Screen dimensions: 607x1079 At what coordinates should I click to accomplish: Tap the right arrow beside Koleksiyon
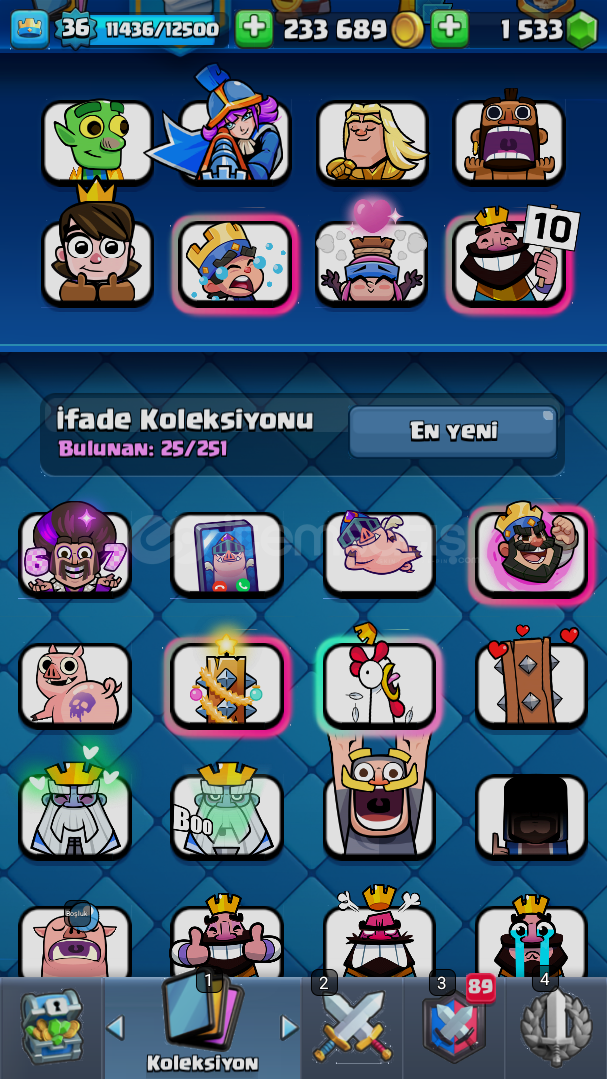(x=289, y=1027)
